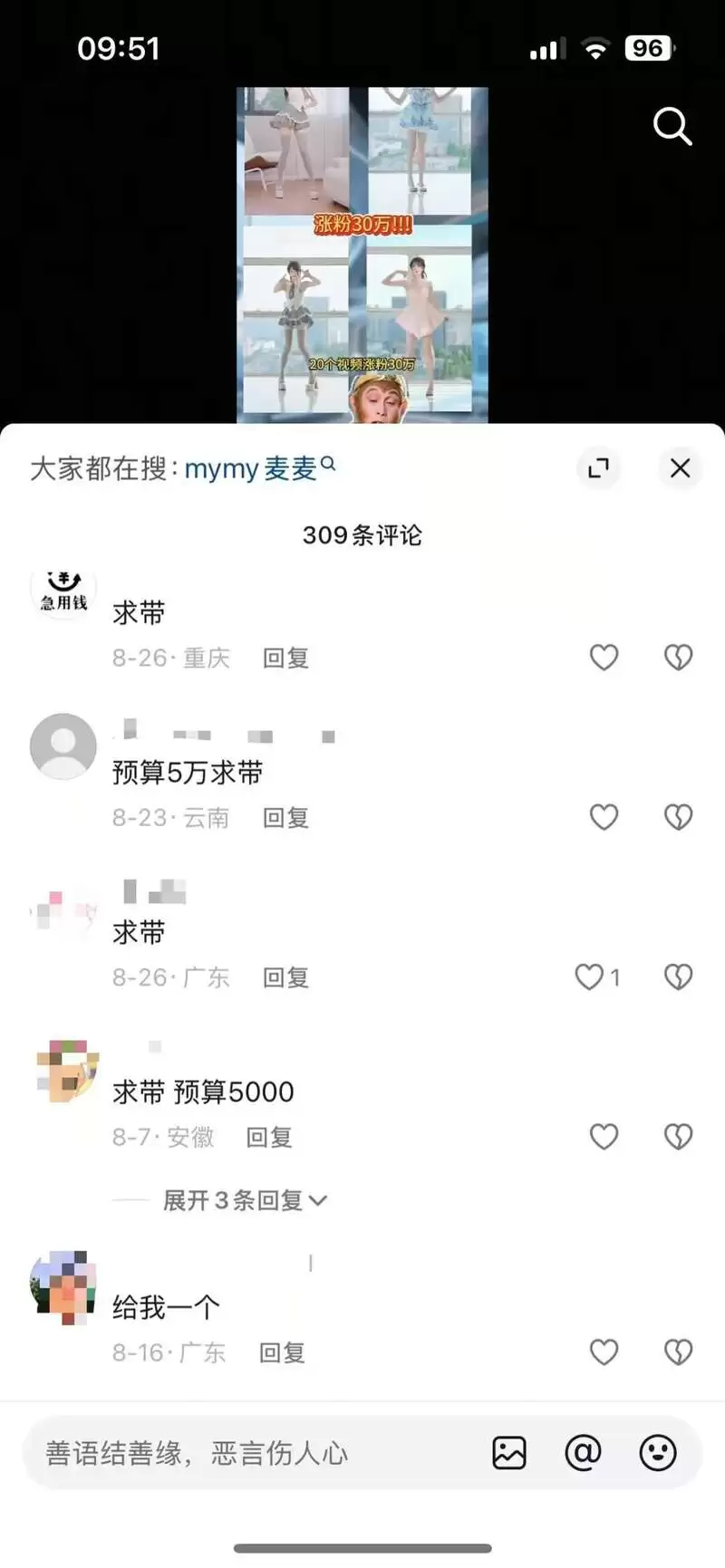Expand the 3 replies under 求带 预算5000

(x=245, y=1200)
